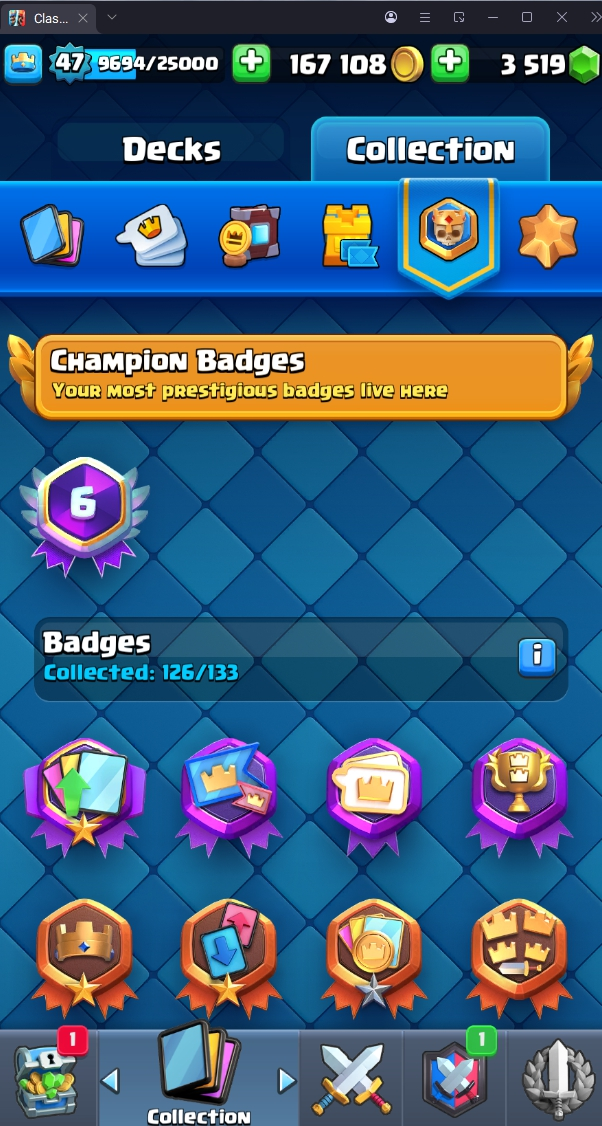Buy gems with the green gem icon
602x1126 pixels.
click(x=583, y=65)
